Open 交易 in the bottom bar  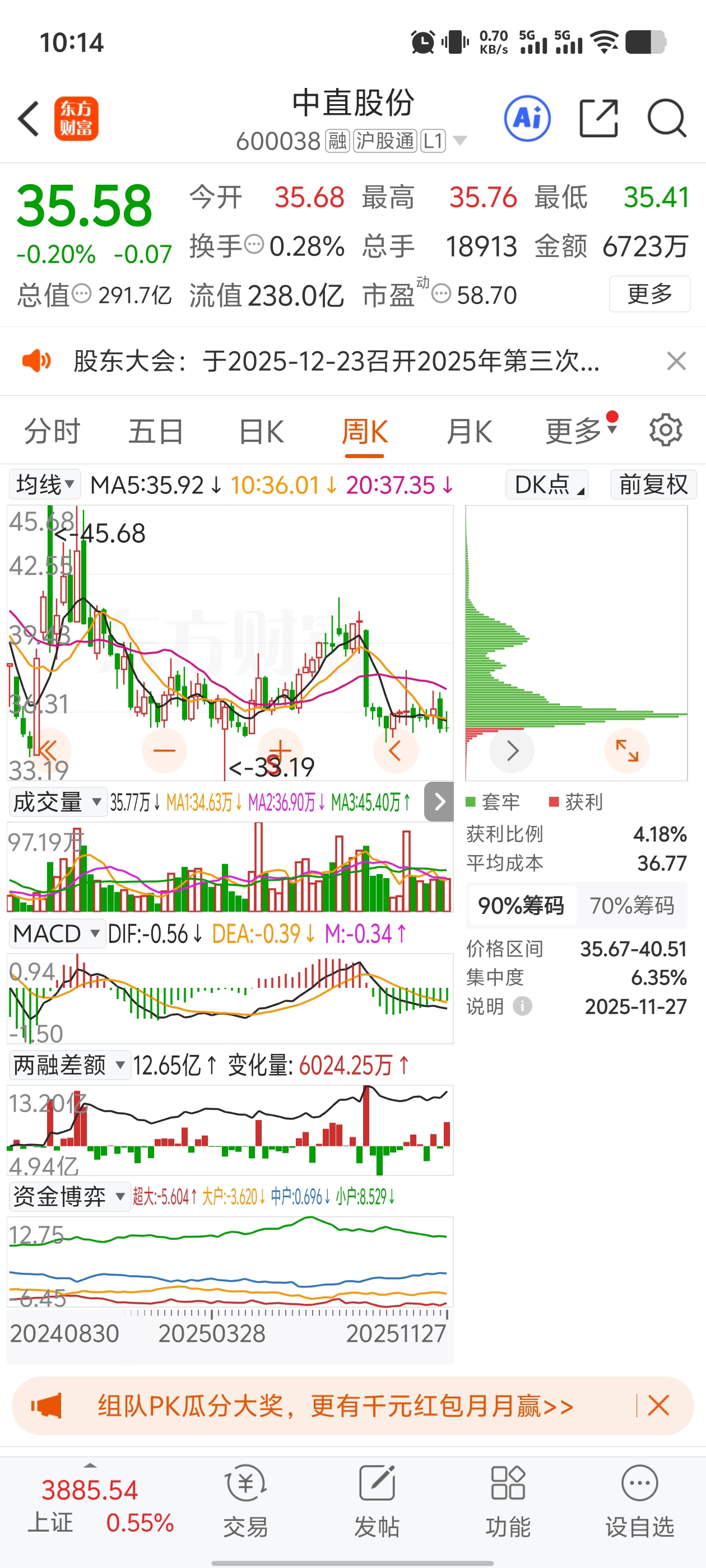click(245, 1501)
